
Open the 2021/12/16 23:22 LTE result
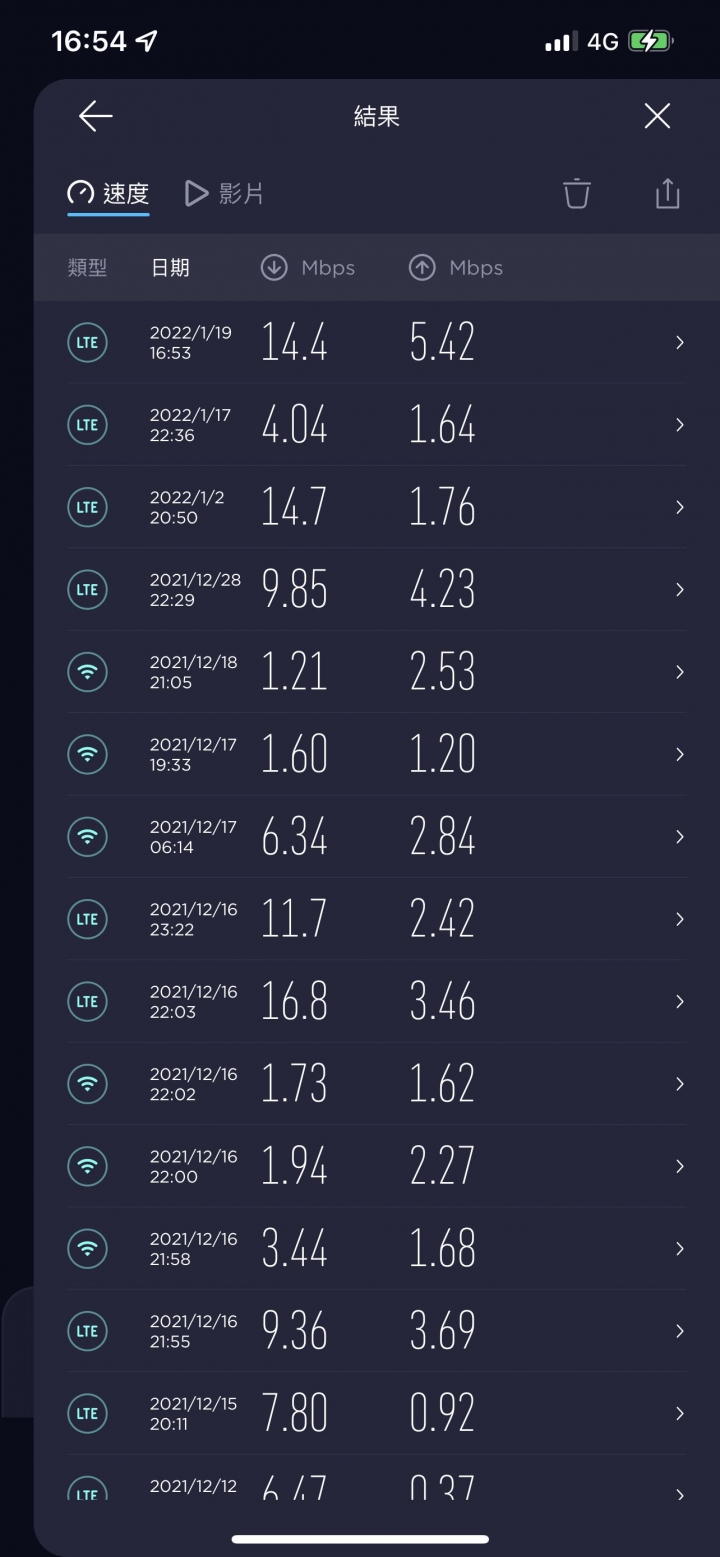tap(376, 919)
